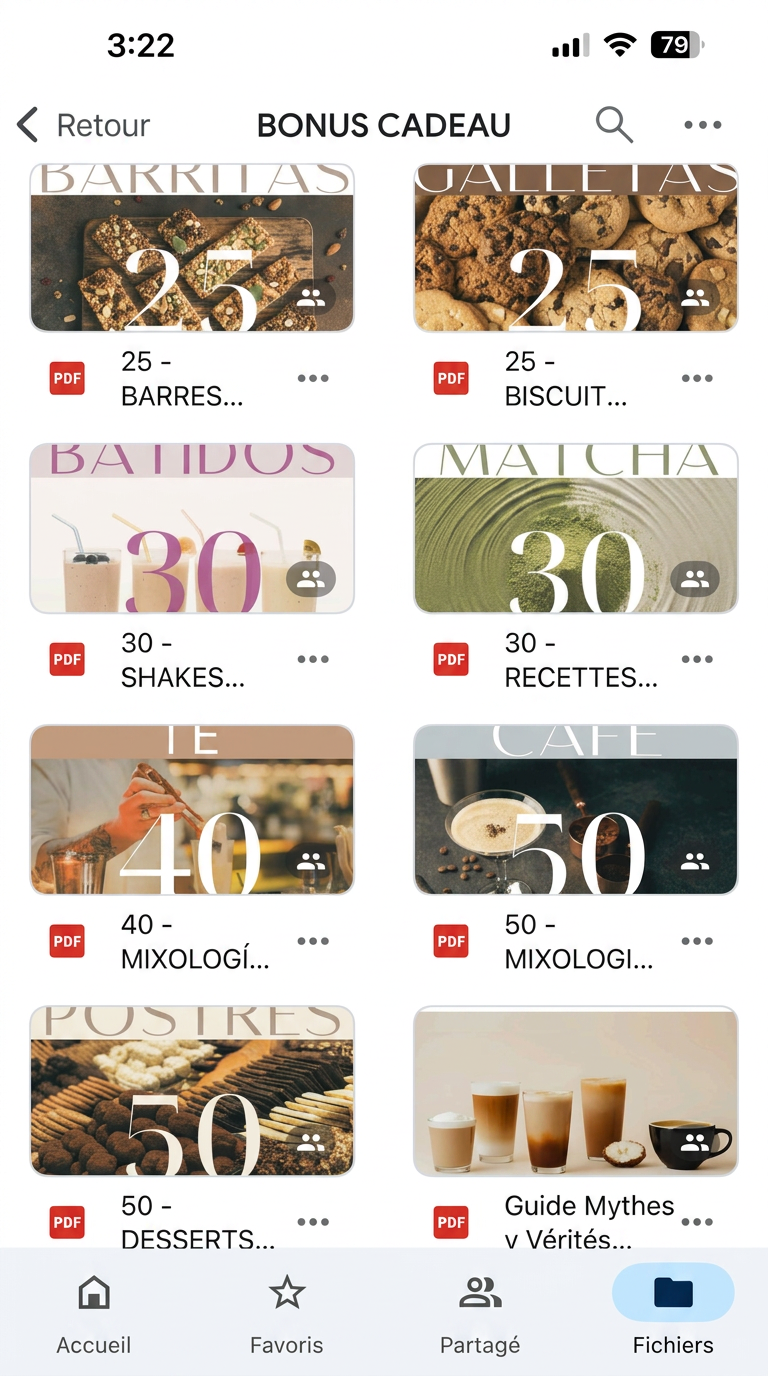
Task: Open search in BONUS CADEAU folder
Action: (x=614, y=125)
